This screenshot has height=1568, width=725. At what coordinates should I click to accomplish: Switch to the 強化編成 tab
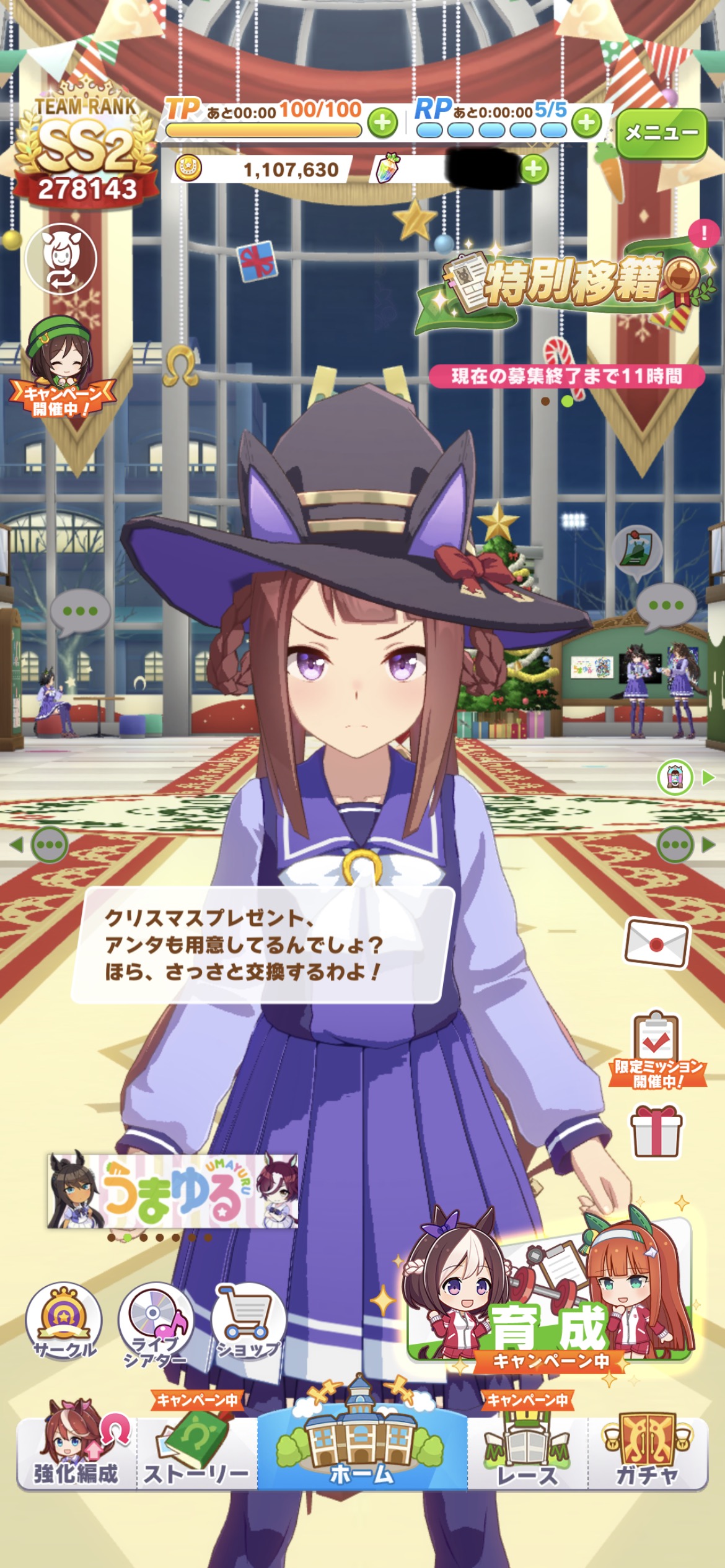pos(76,1452)
